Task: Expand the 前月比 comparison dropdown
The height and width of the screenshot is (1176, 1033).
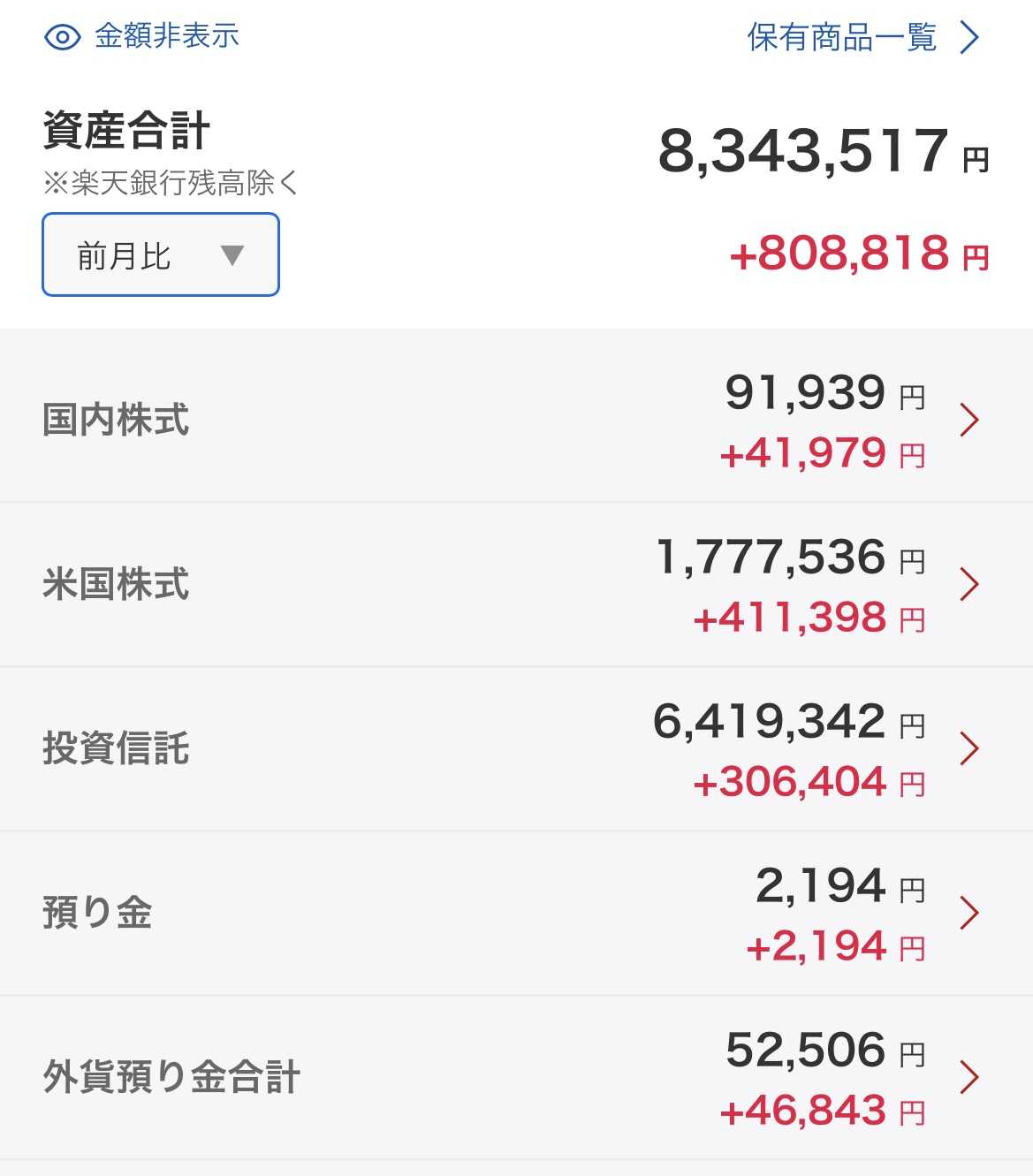Action: click(x=161, y=255)
